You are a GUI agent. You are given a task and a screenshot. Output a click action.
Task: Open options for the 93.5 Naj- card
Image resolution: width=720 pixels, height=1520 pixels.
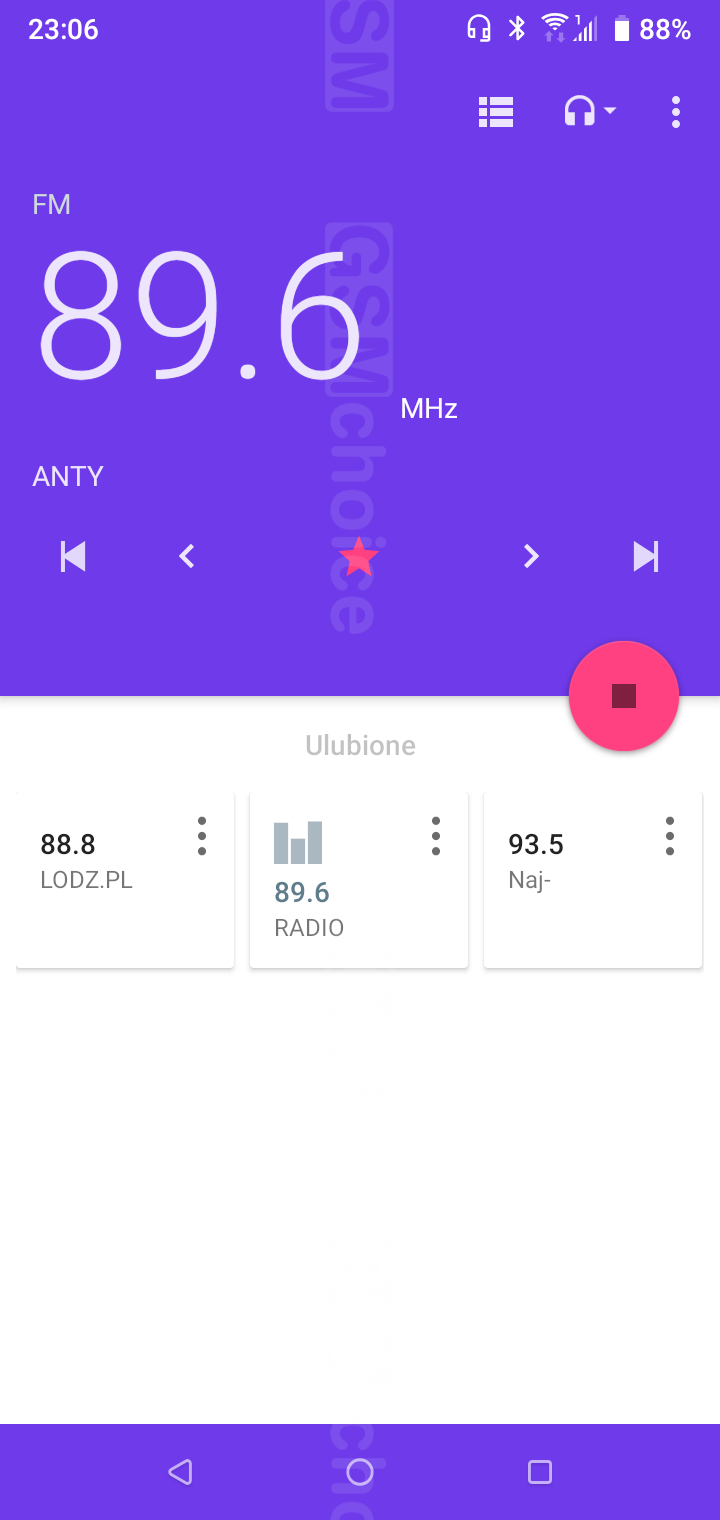(x=670, y=836)
